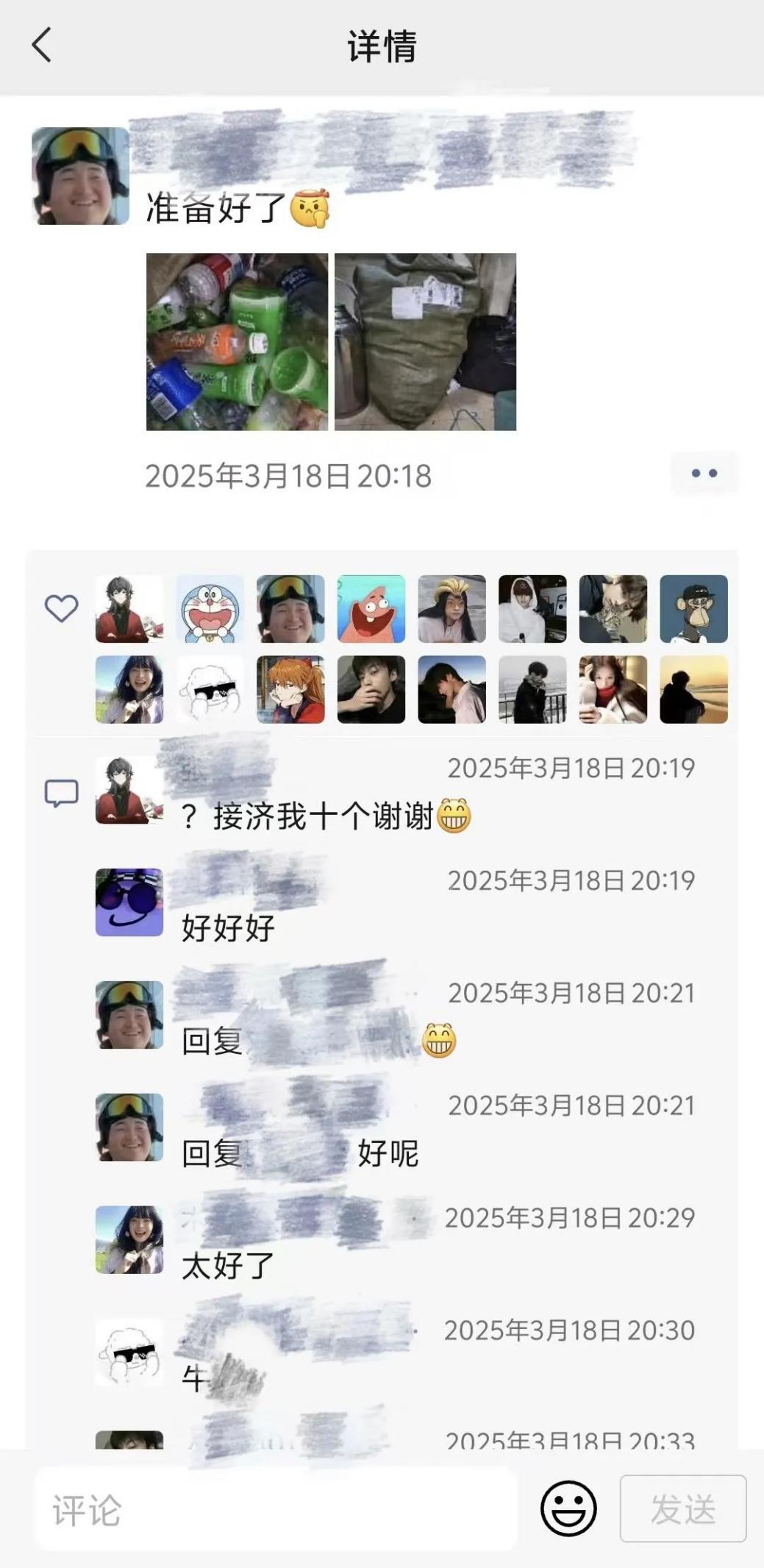The image size is (764, 1568).
Task: Open the woven sack photo
Action: pyautogui.click(x=425, y=342)
